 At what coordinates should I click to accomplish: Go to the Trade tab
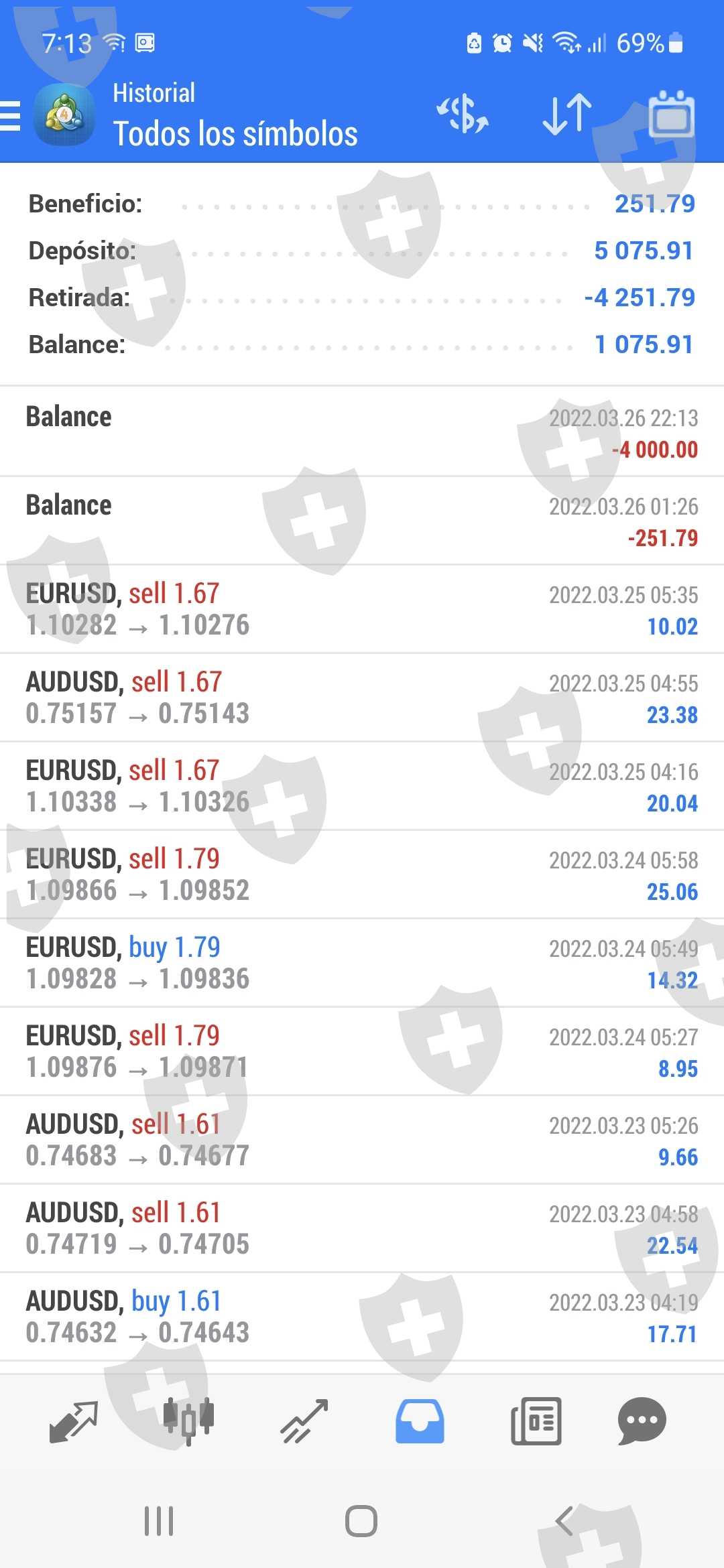pyautogui.click(x=304, y=1421)
